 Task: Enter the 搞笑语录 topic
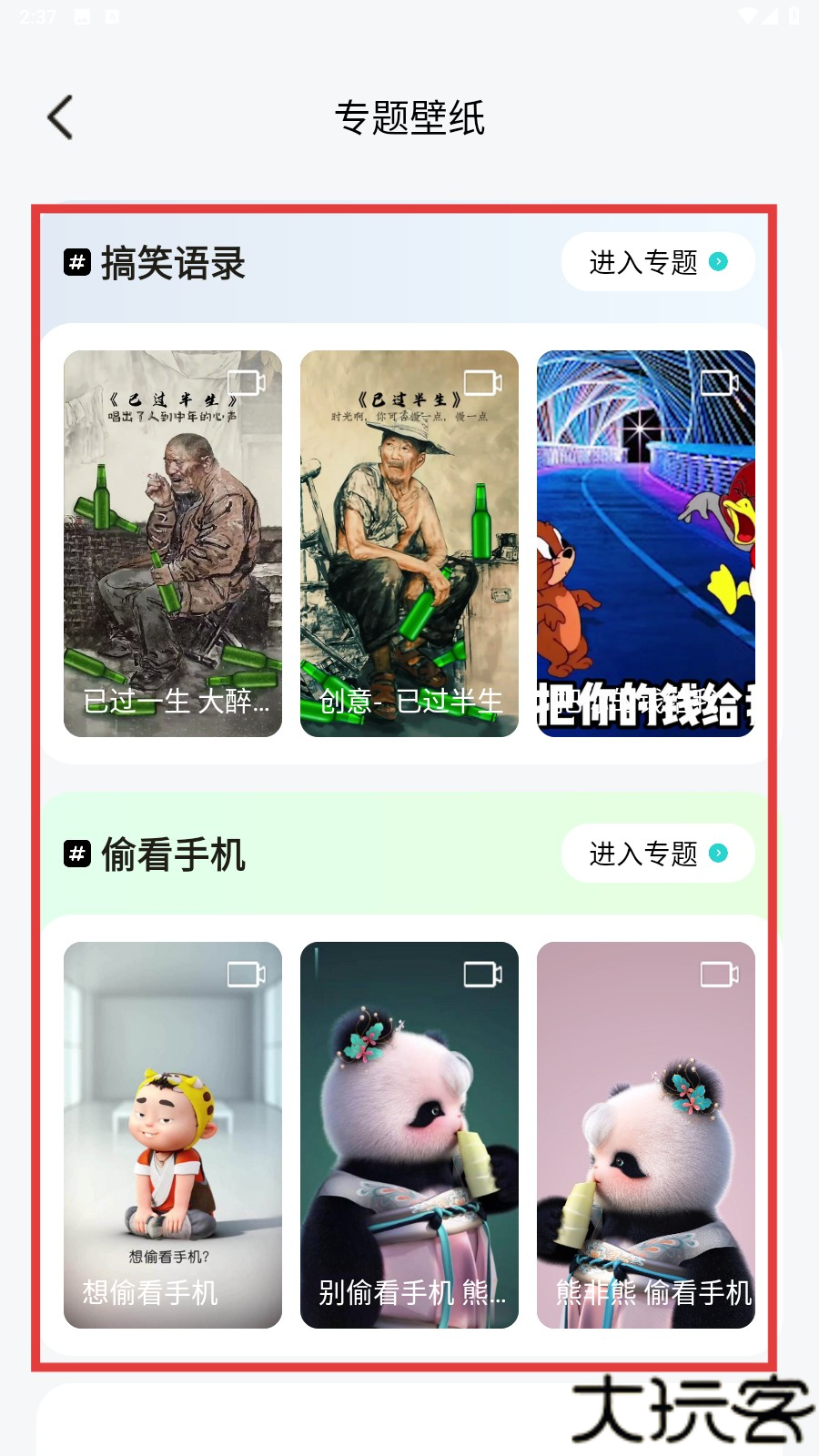pyautogui.click(x=657, y=262)
